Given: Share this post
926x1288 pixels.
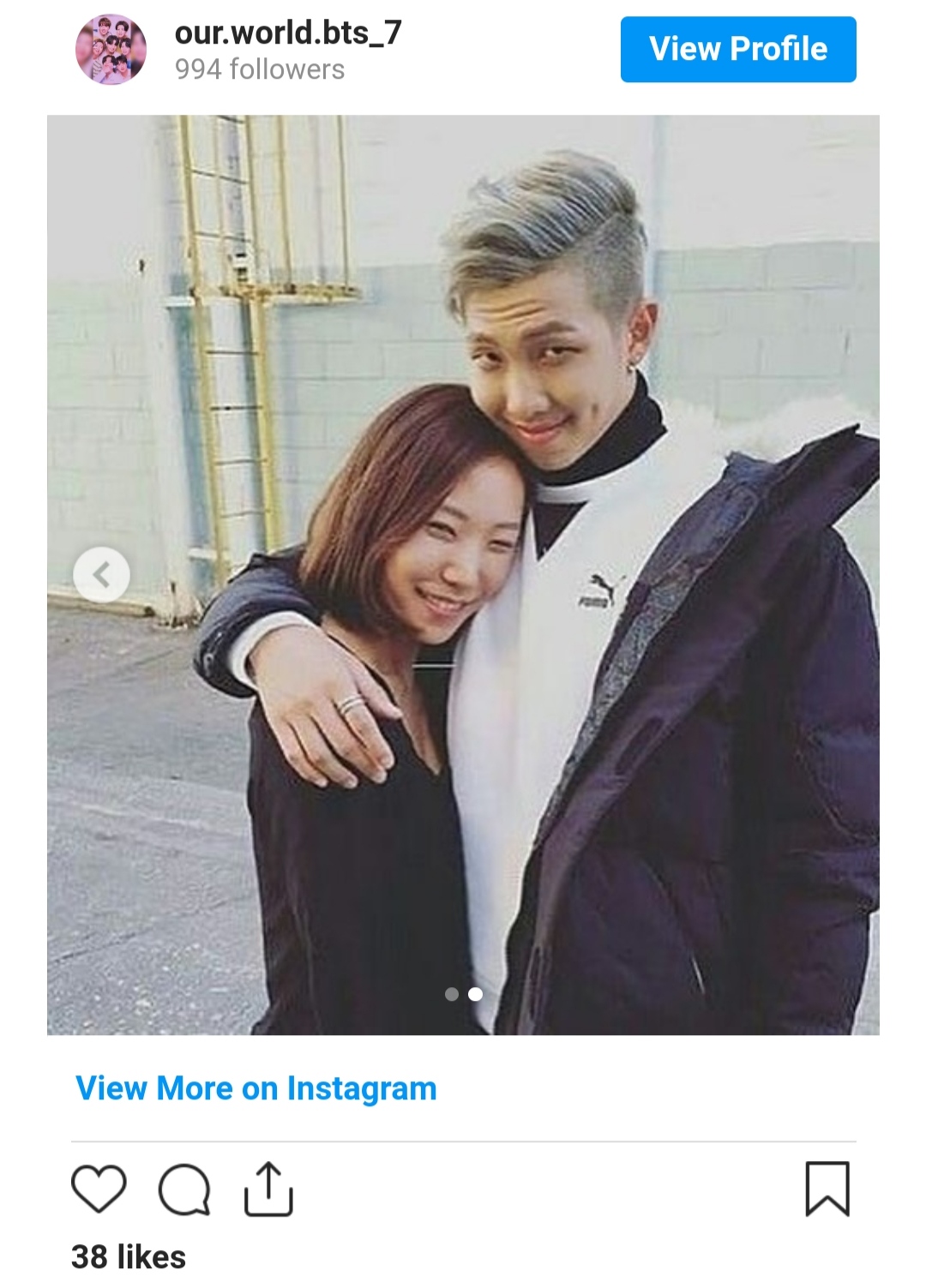Looking at the screenshot, I should [x=268, y=1189].
